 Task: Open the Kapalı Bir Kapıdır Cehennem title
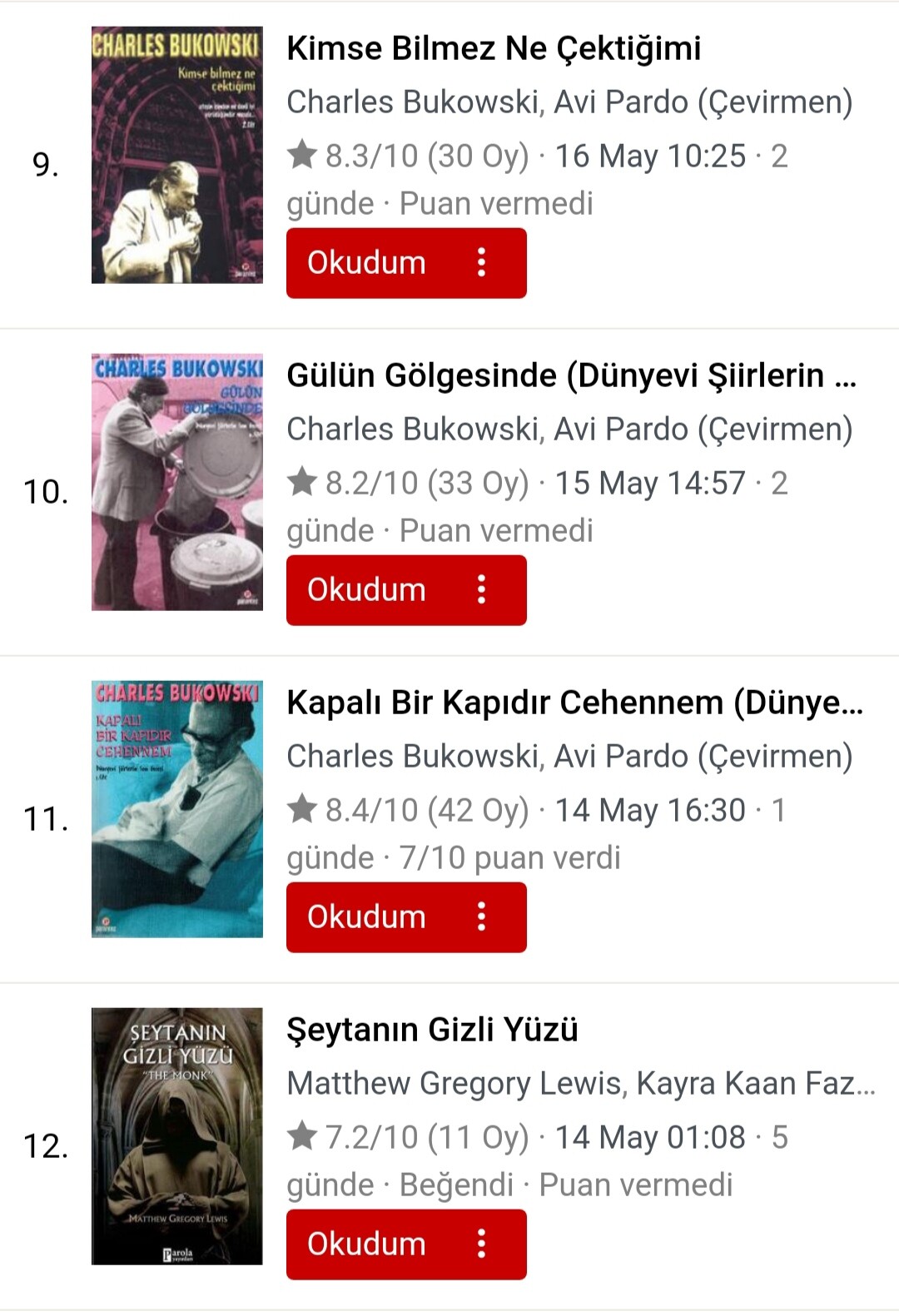point(574,703)
